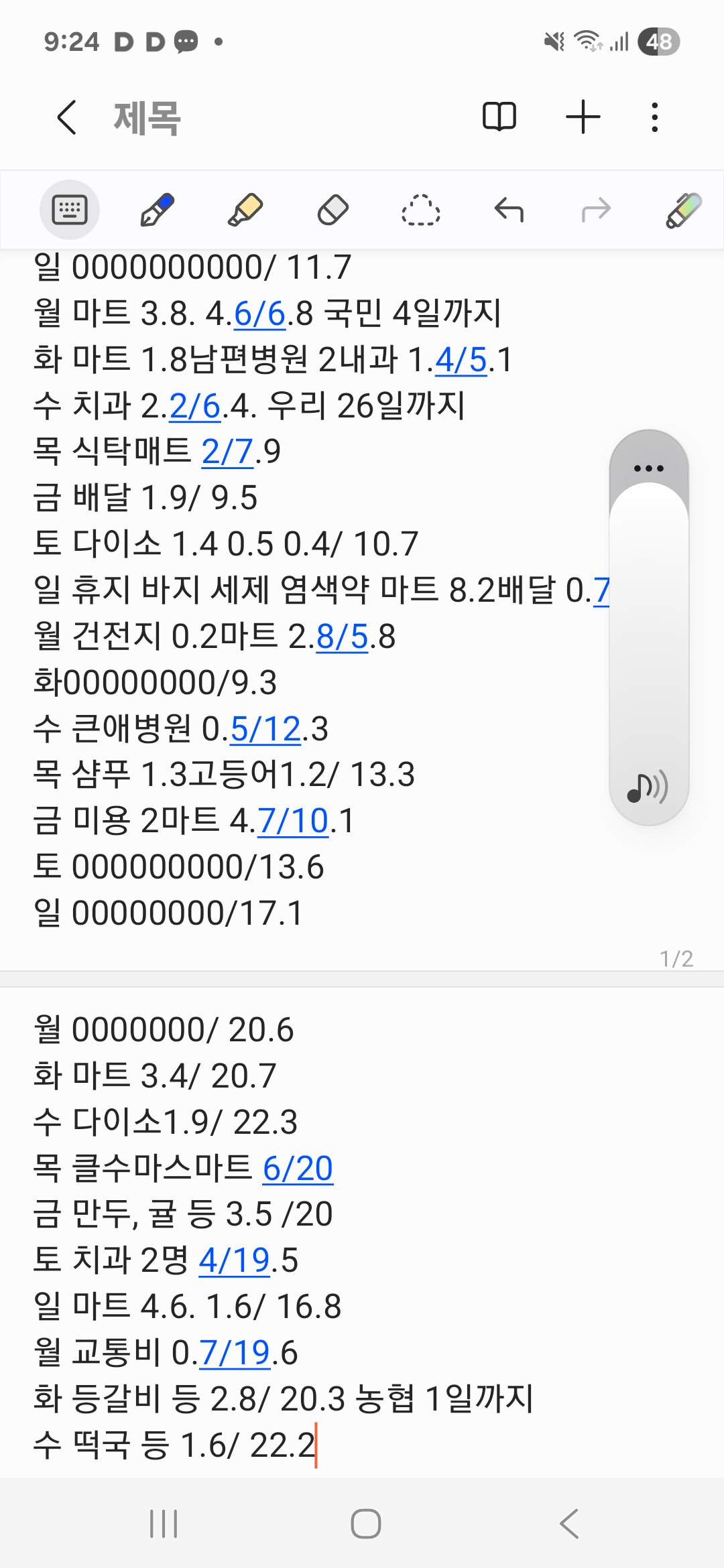Switch to reading mode book icon
The height and width of the screenshot is (1568, 724).
499,117
